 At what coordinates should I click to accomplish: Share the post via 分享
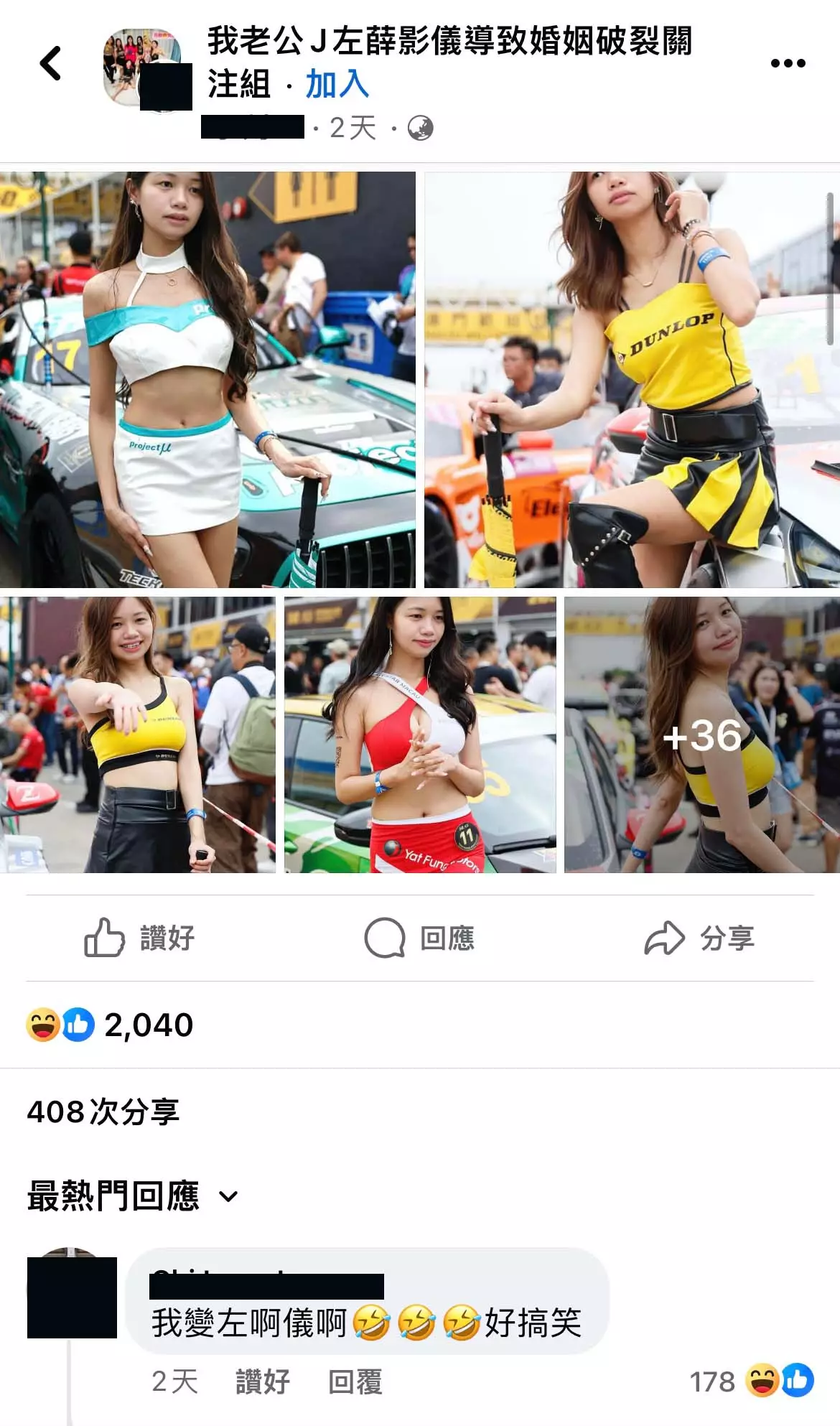point(700,938)
